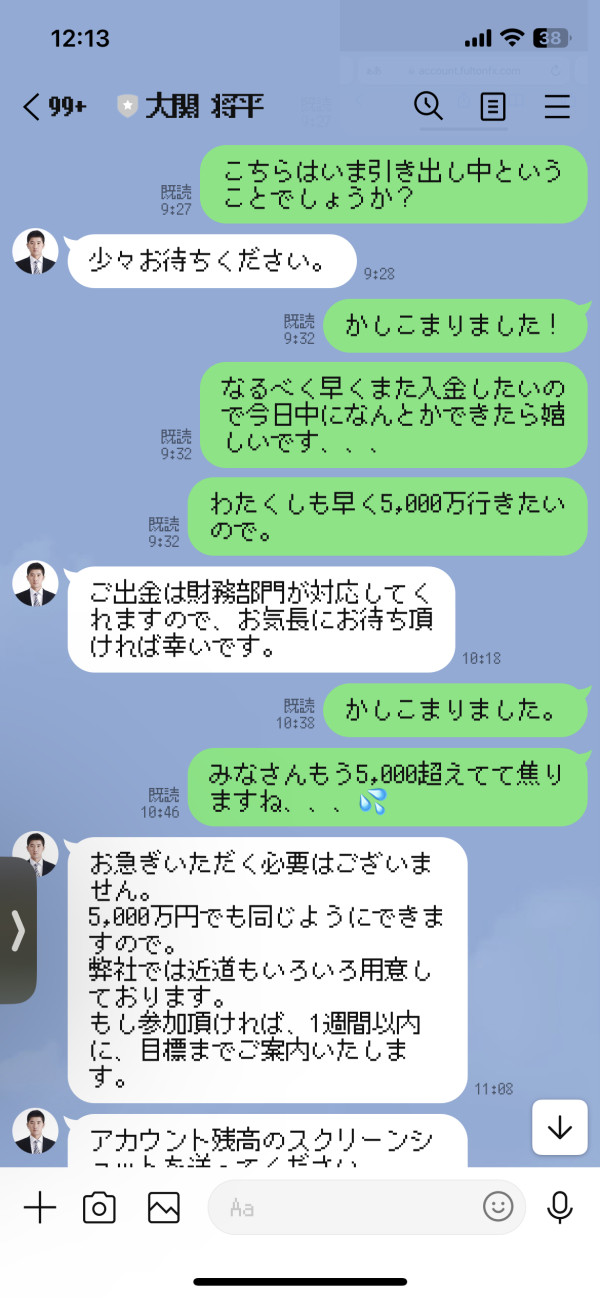Open the plus attachment menu

[39, 1208]
